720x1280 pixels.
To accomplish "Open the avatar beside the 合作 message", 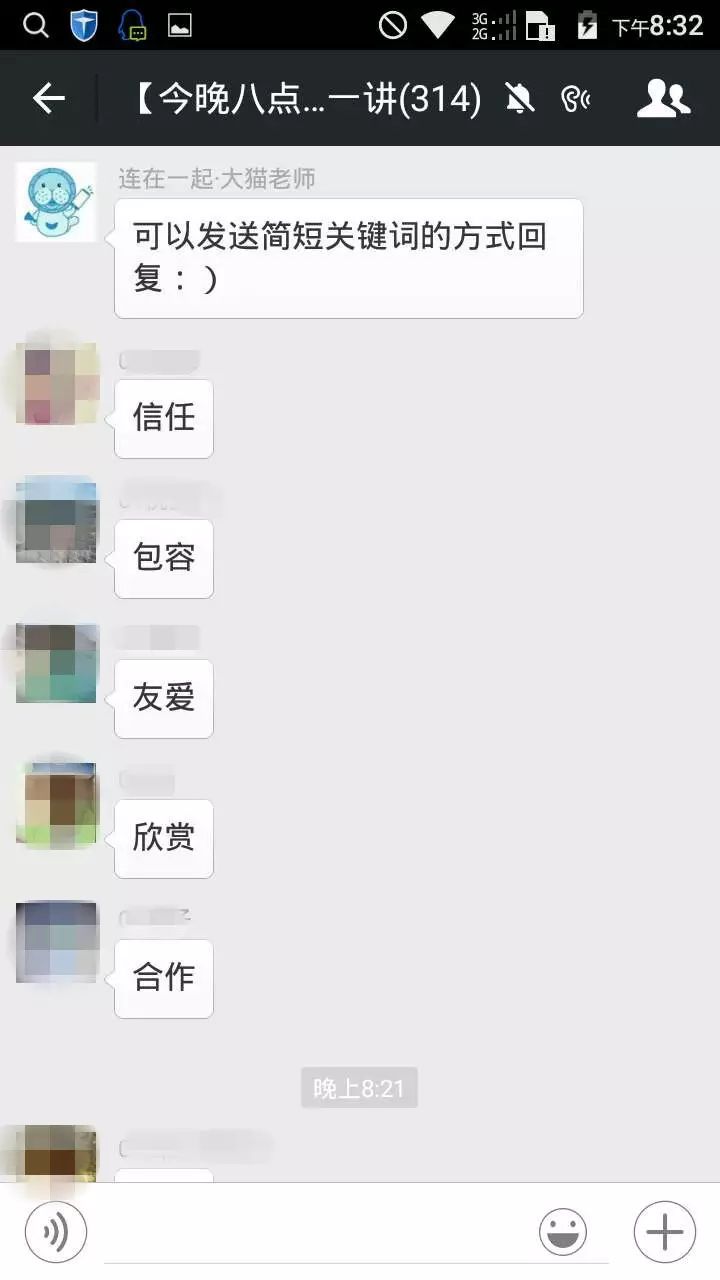I will coord(56,942).
